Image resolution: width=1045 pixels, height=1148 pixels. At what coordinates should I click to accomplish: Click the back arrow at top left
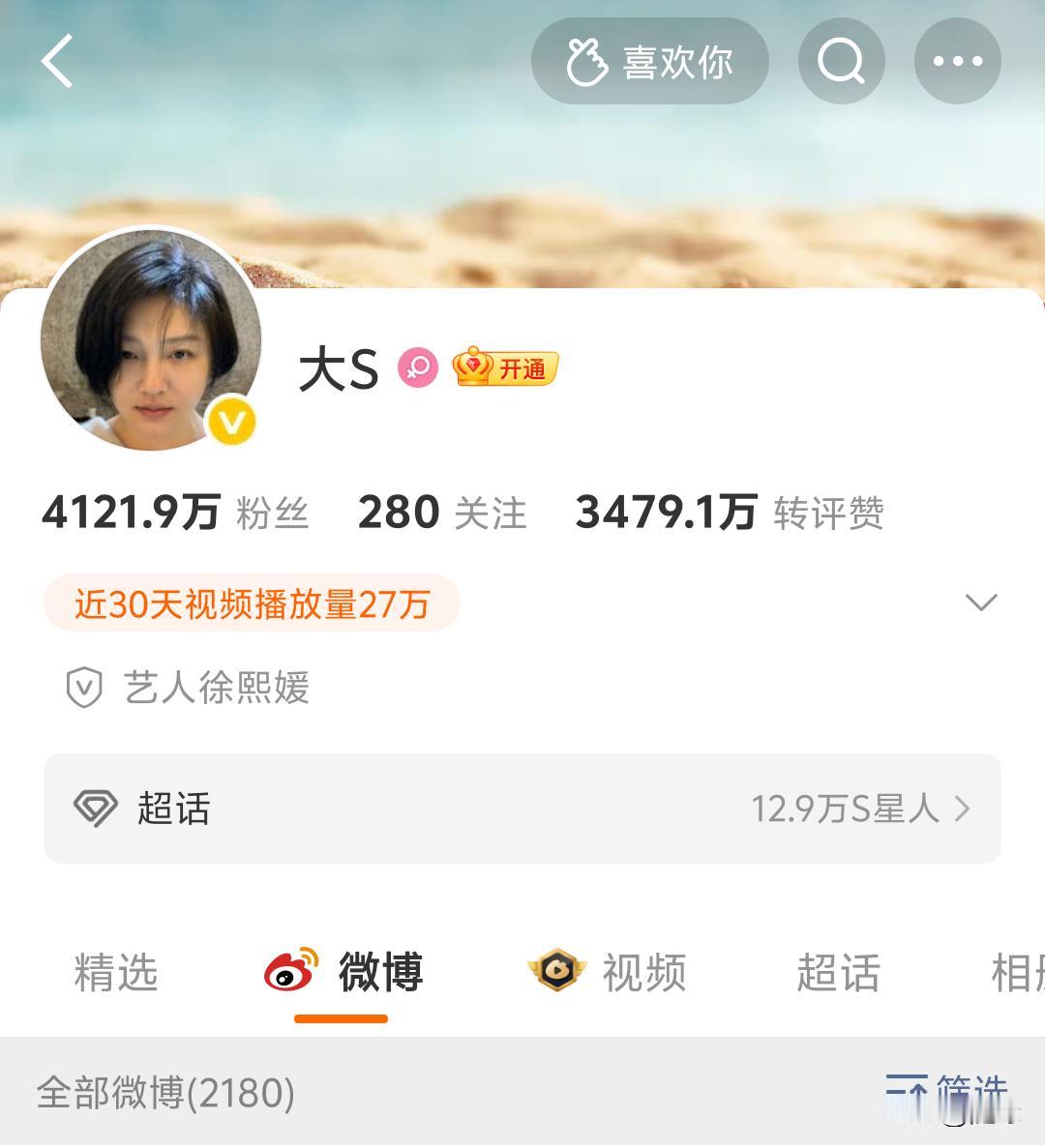tap(55, 60)
